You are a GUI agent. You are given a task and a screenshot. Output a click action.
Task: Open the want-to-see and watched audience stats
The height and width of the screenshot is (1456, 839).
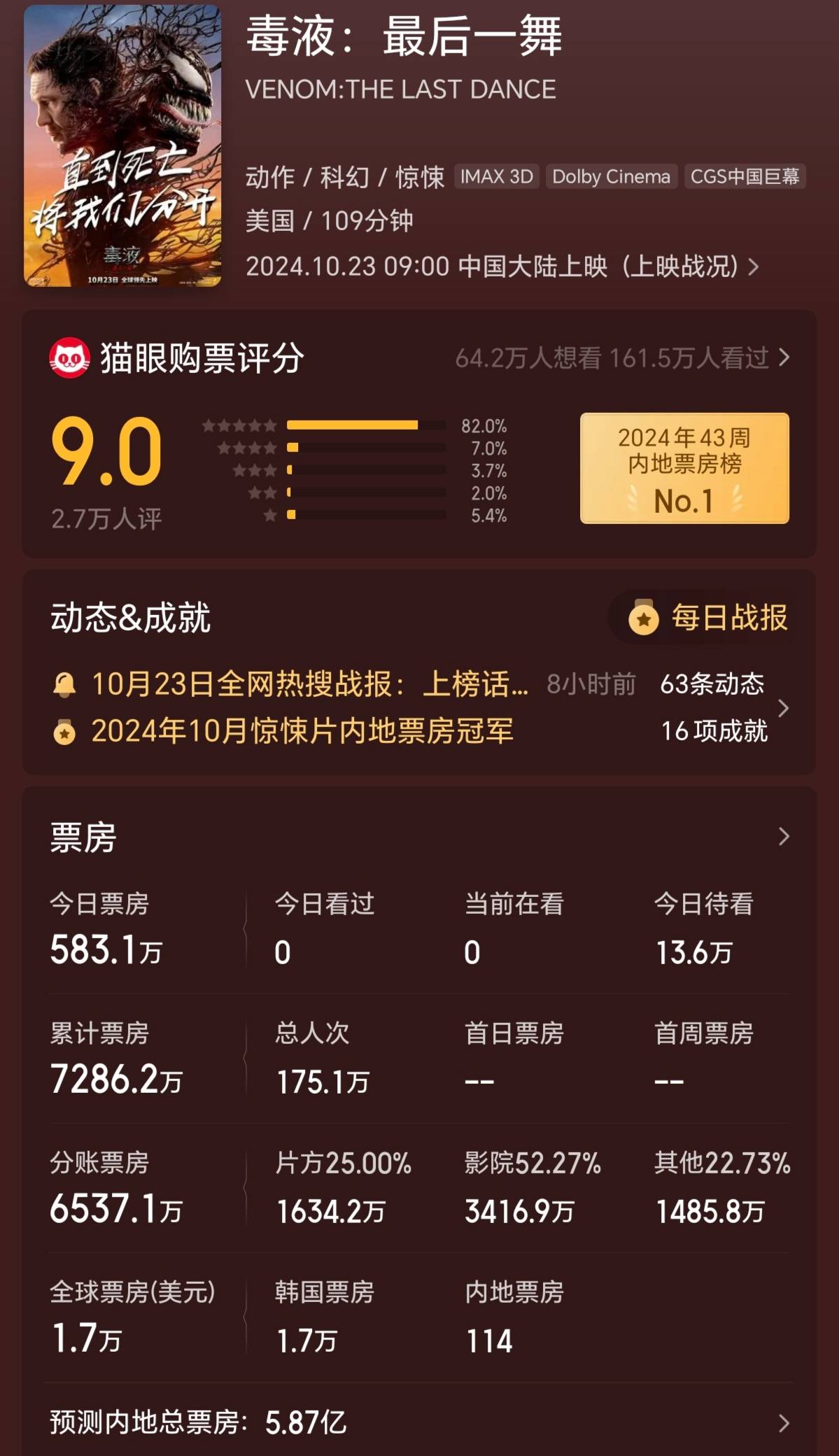click(x=621, y=358)
